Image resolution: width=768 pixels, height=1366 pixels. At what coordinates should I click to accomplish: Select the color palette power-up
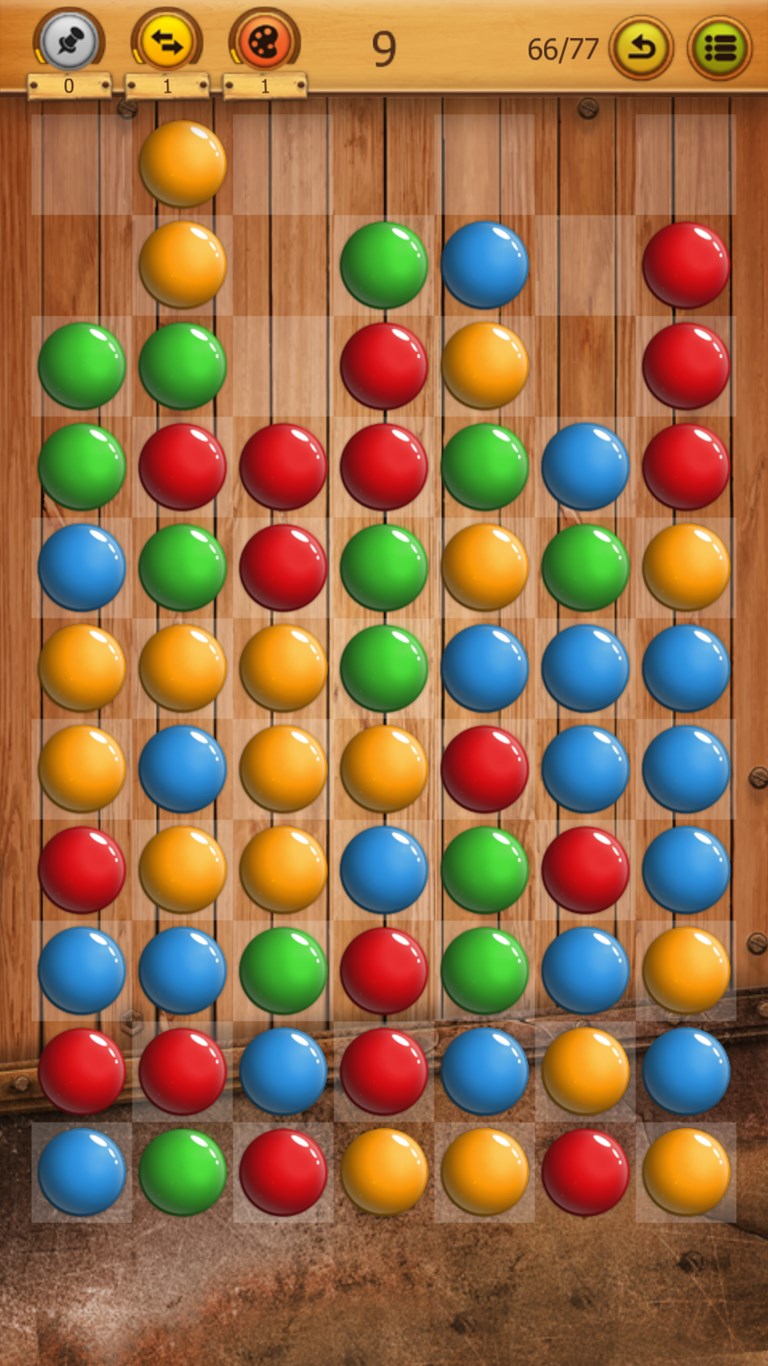click(264, 42)
